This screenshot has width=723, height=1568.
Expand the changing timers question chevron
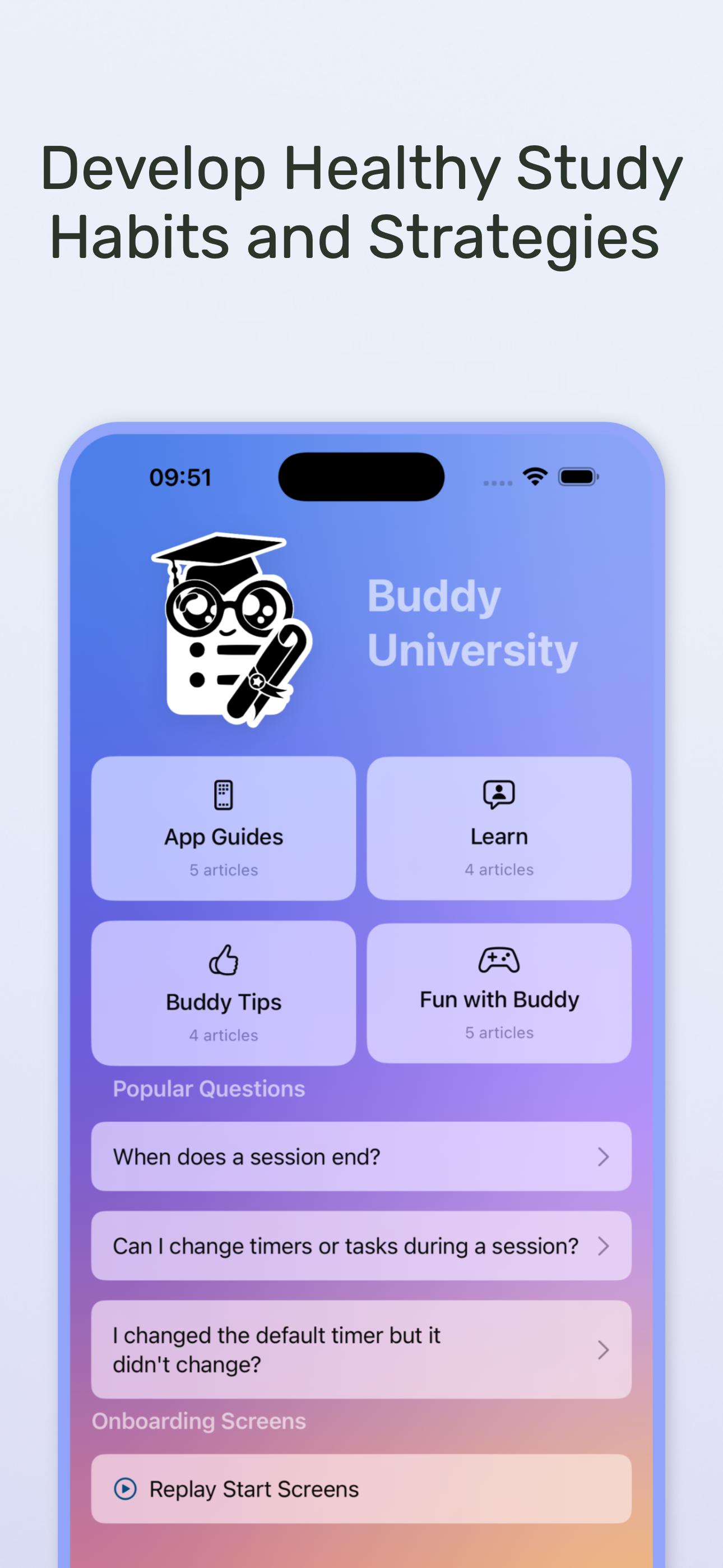point(603,1246)
